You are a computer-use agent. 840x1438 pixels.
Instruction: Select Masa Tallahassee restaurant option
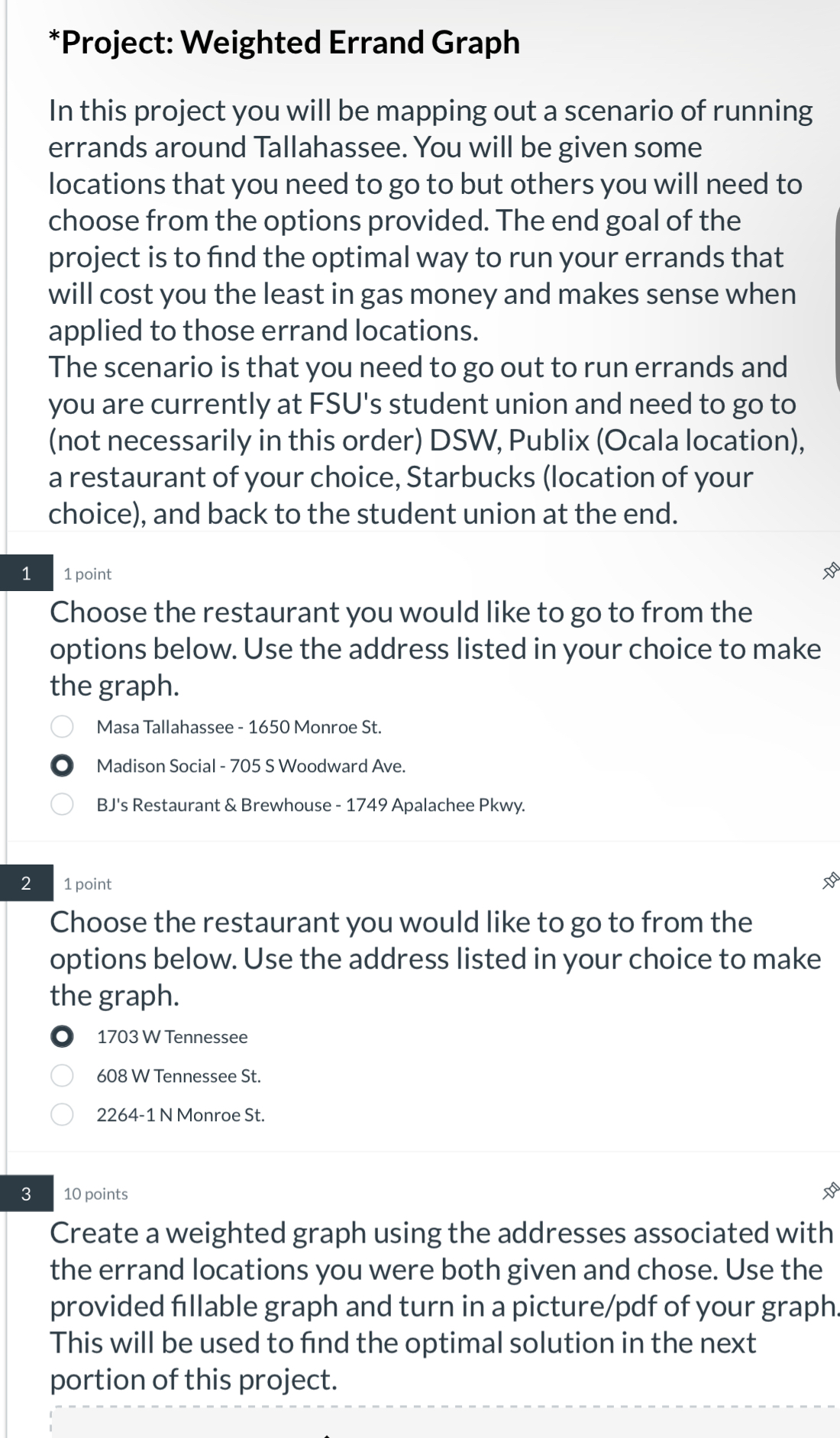coord(62,726)
